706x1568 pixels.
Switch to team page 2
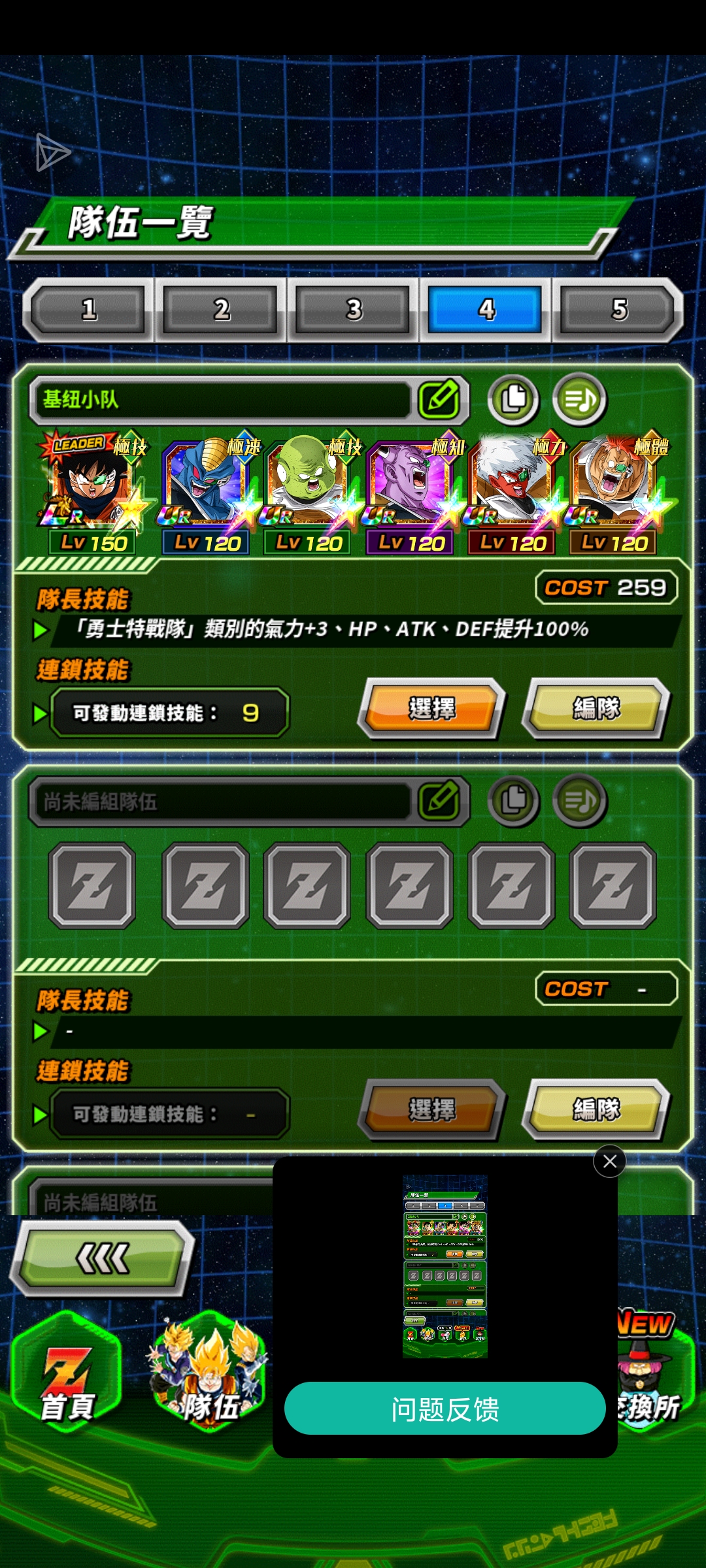point(222,309)
